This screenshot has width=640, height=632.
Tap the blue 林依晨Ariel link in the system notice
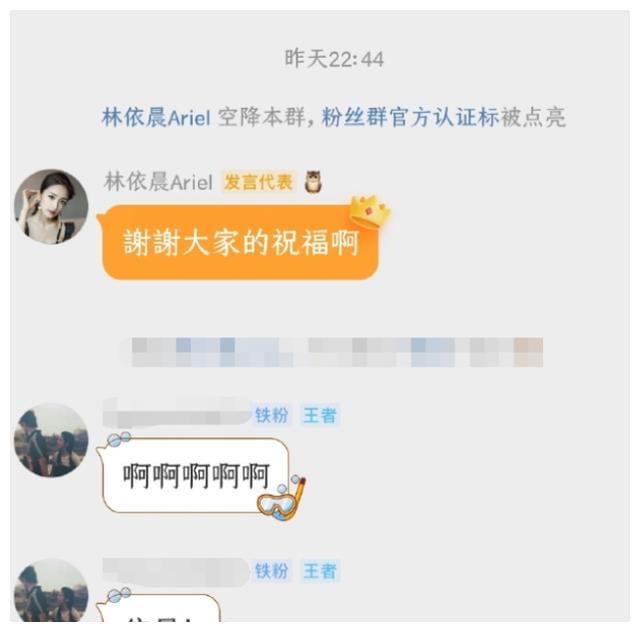click(x=156, y=118)
